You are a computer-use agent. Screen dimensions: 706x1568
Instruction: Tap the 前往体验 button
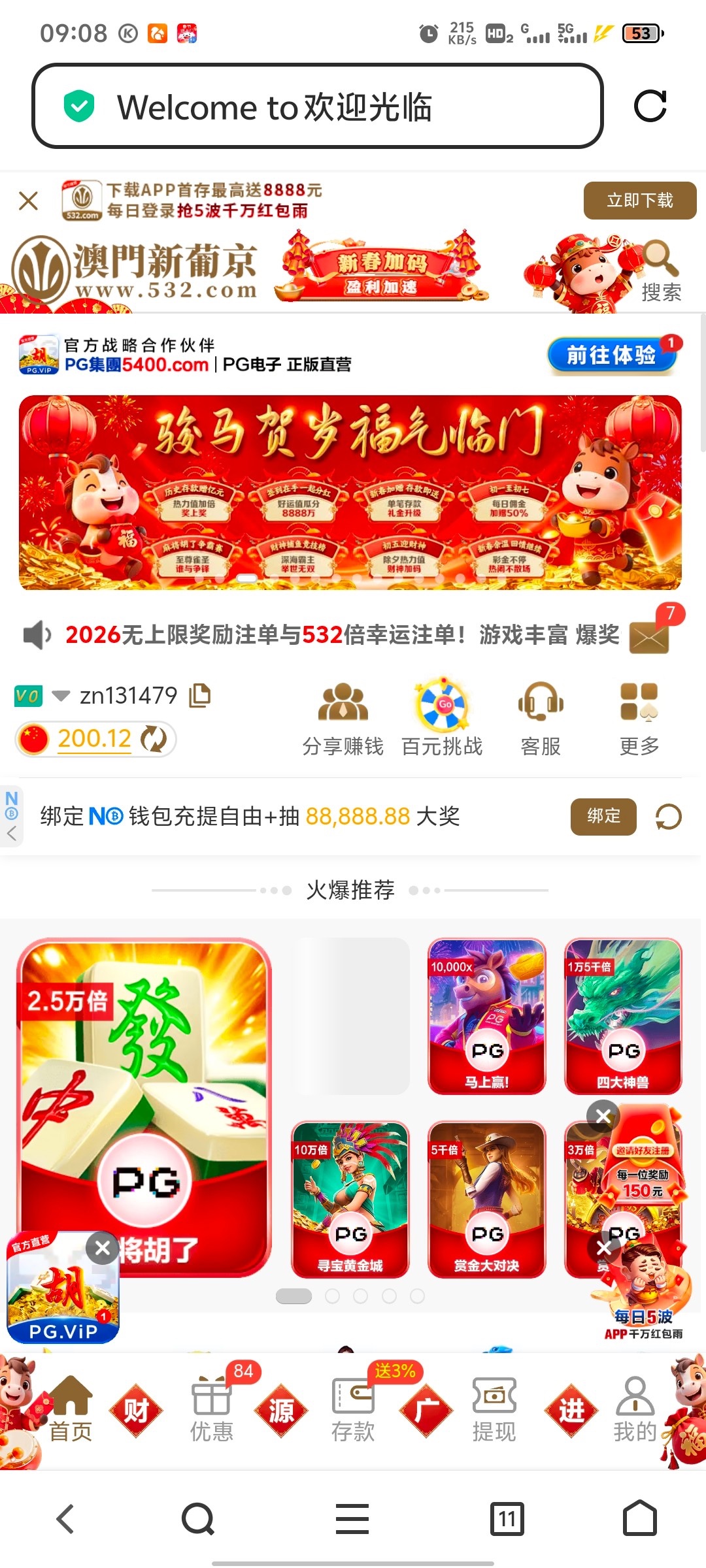click(x=611, y=355)
